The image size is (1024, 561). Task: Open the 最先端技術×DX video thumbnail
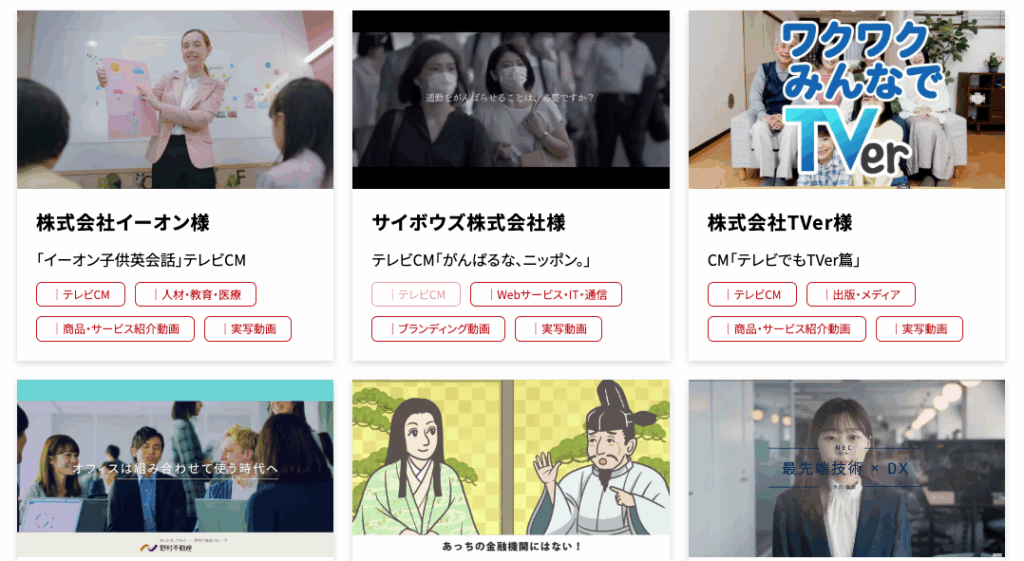tap(846, 468)
